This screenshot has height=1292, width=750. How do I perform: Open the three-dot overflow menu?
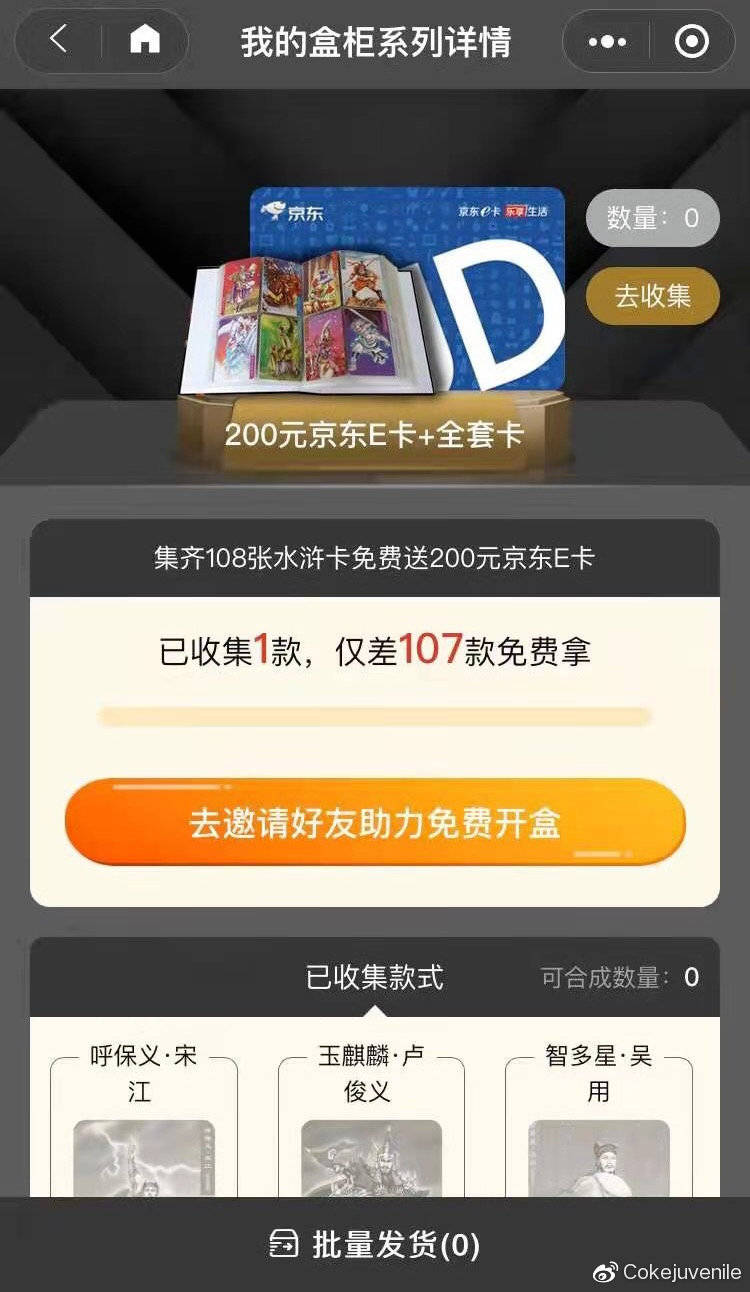(607, 42)
